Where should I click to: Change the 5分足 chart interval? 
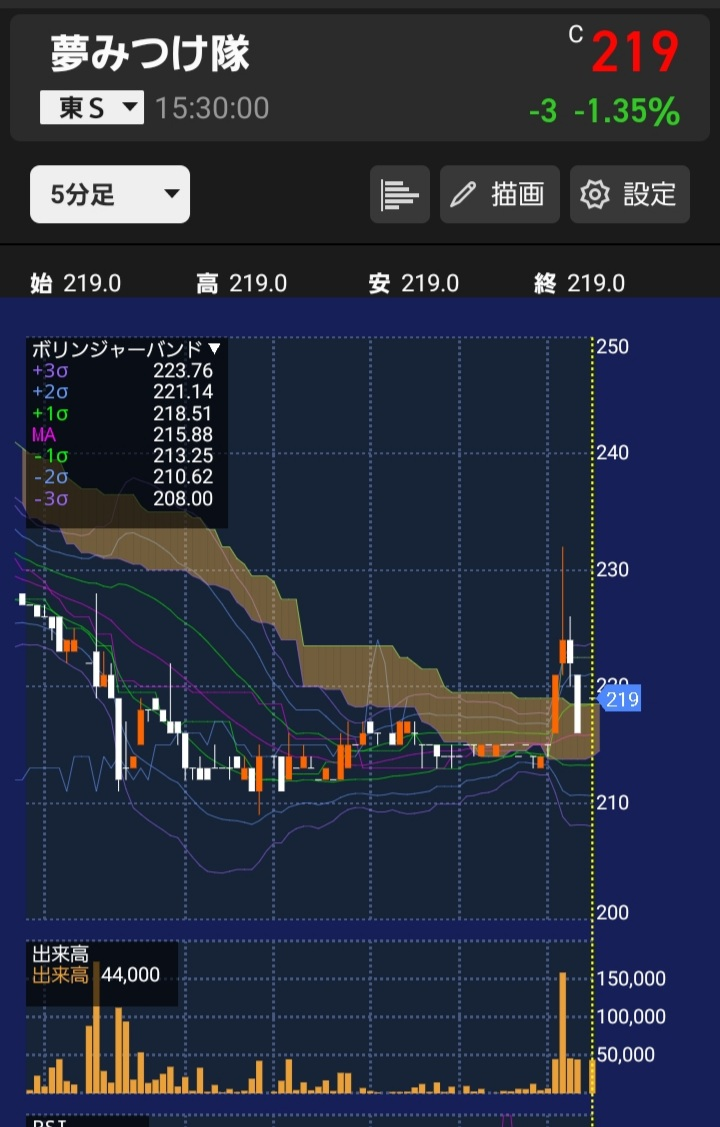click(x=110, y=195)
